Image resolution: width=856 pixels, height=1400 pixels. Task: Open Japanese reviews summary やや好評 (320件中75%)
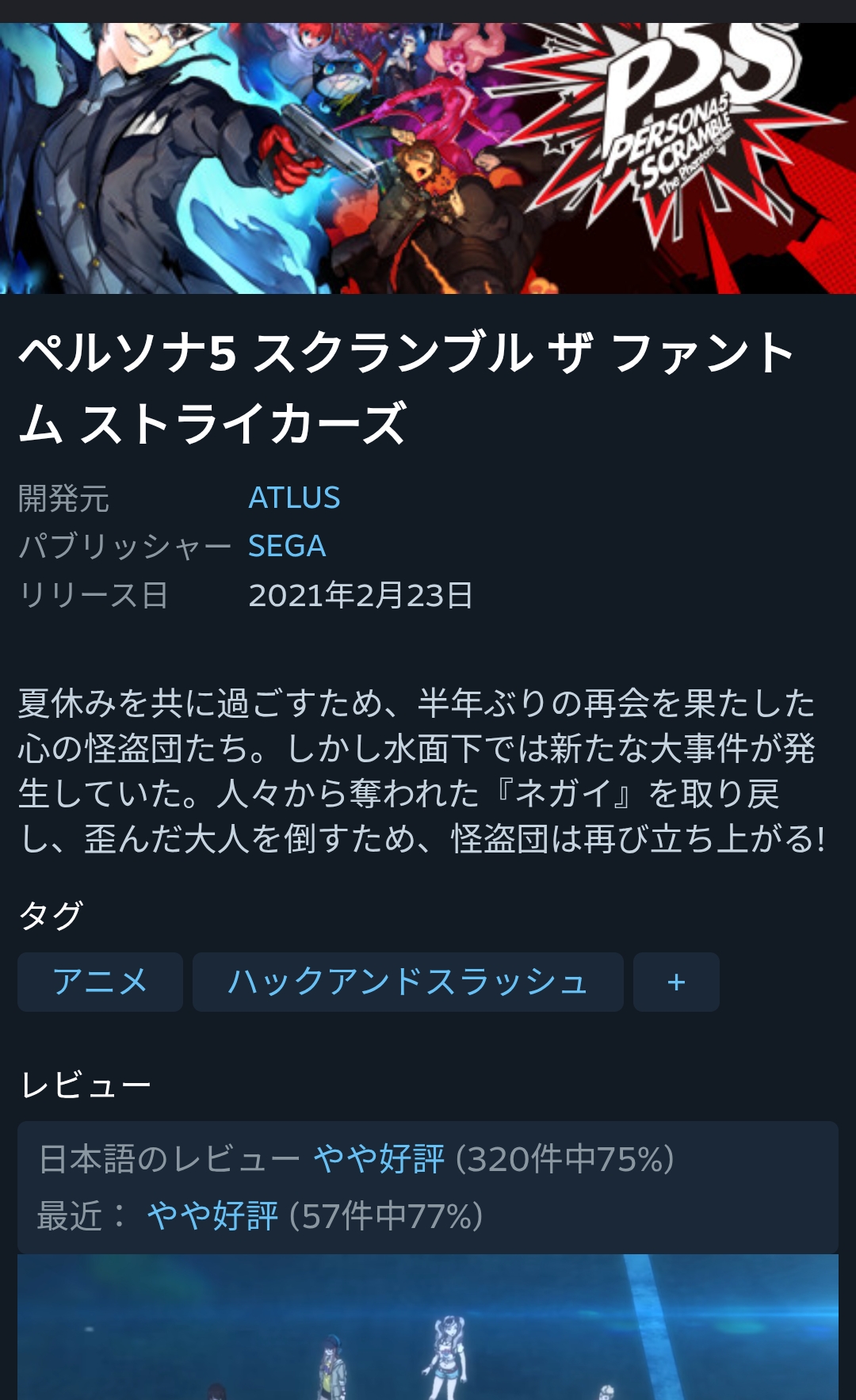coord(379,1159)
